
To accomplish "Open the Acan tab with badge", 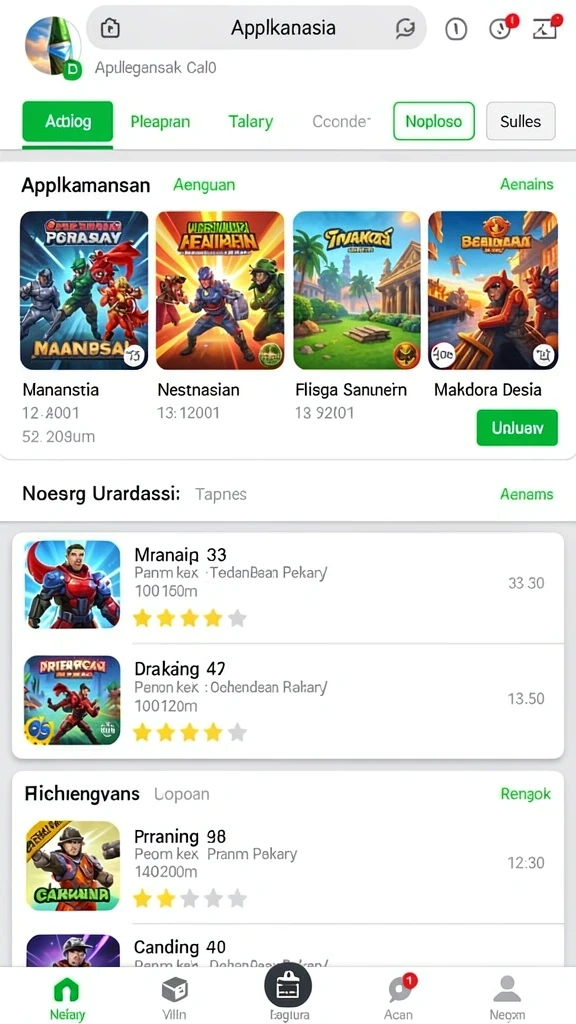I will (x=399, y=998).
